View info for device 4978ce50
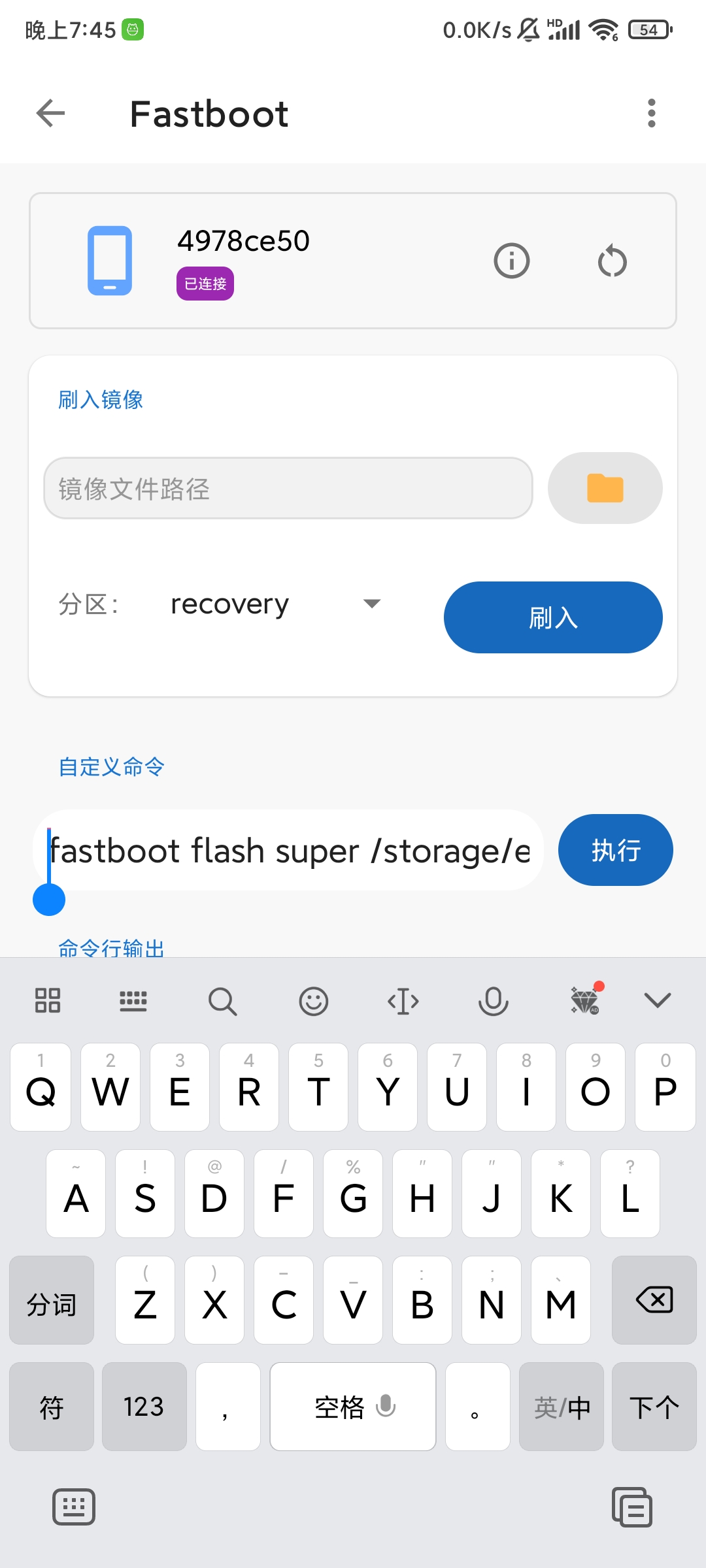The height and width of the screenshot is (1568, 706). 511,261
